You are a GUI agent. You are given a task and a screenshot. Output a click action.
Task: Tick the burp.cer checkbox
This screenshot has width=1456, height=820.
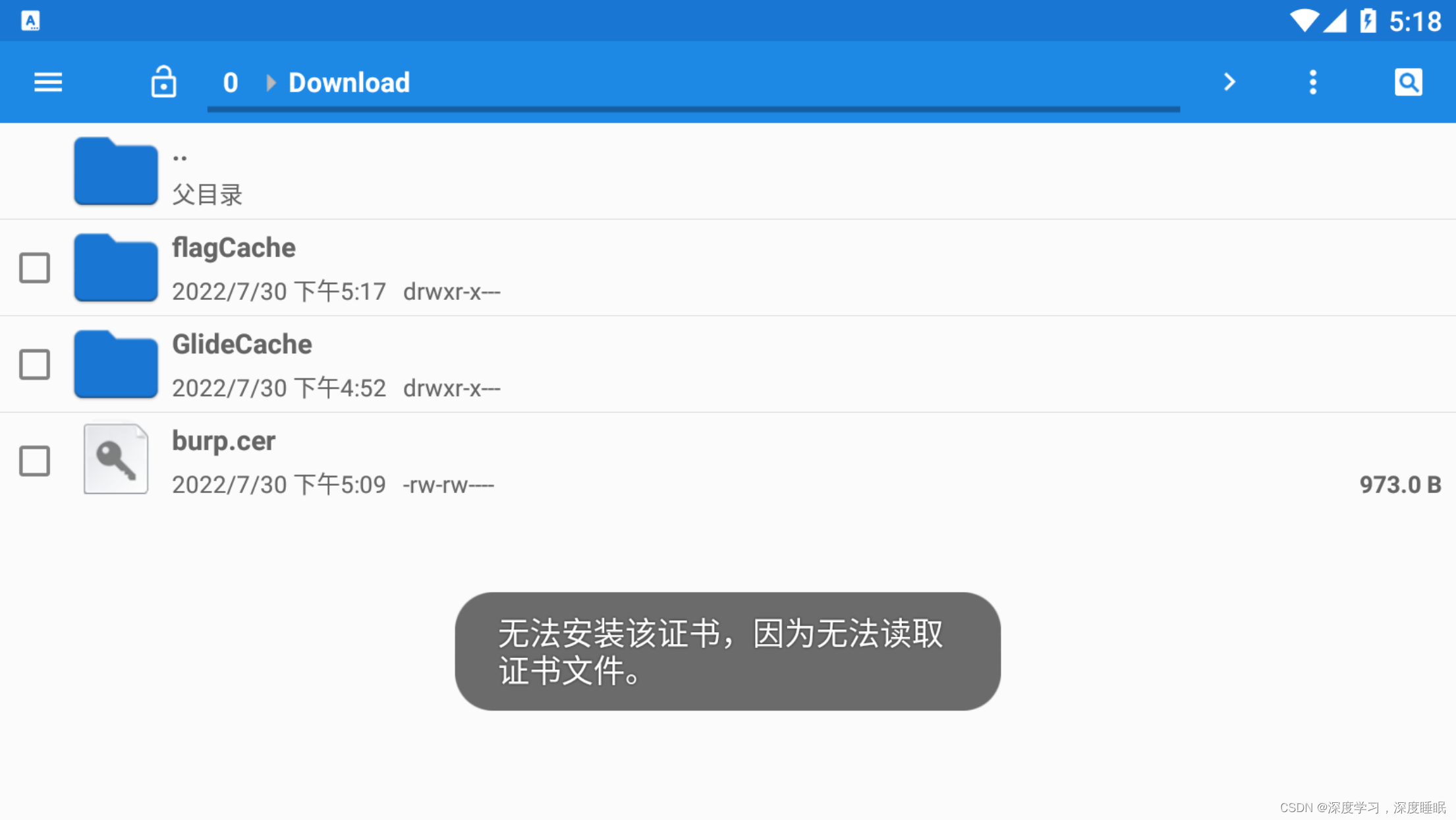pyautogui.click(x=34, y=461)
